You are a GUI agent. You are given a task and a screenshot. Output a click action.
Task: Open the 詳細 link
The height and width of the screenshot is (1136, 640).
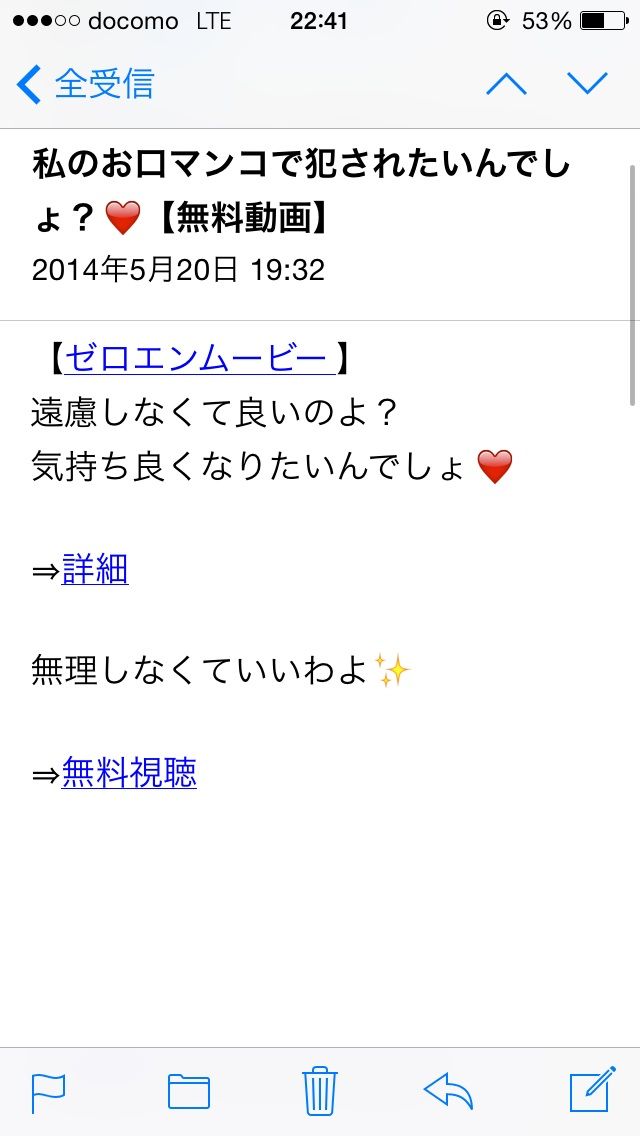click(x=95, y=569)
